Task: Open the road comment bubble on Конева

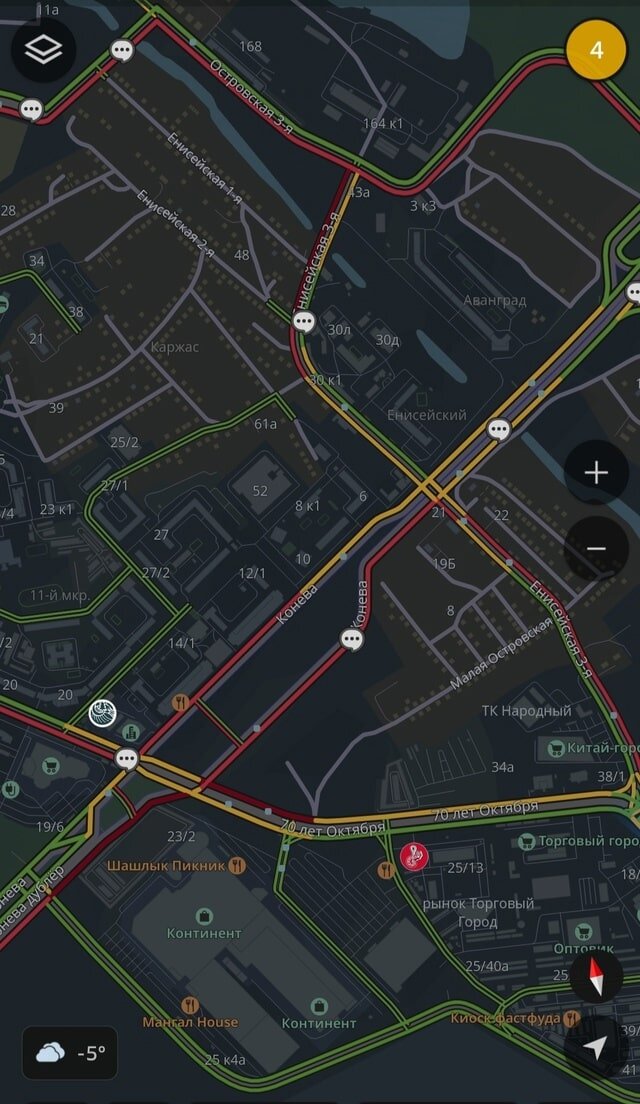Action: point(351,639)
